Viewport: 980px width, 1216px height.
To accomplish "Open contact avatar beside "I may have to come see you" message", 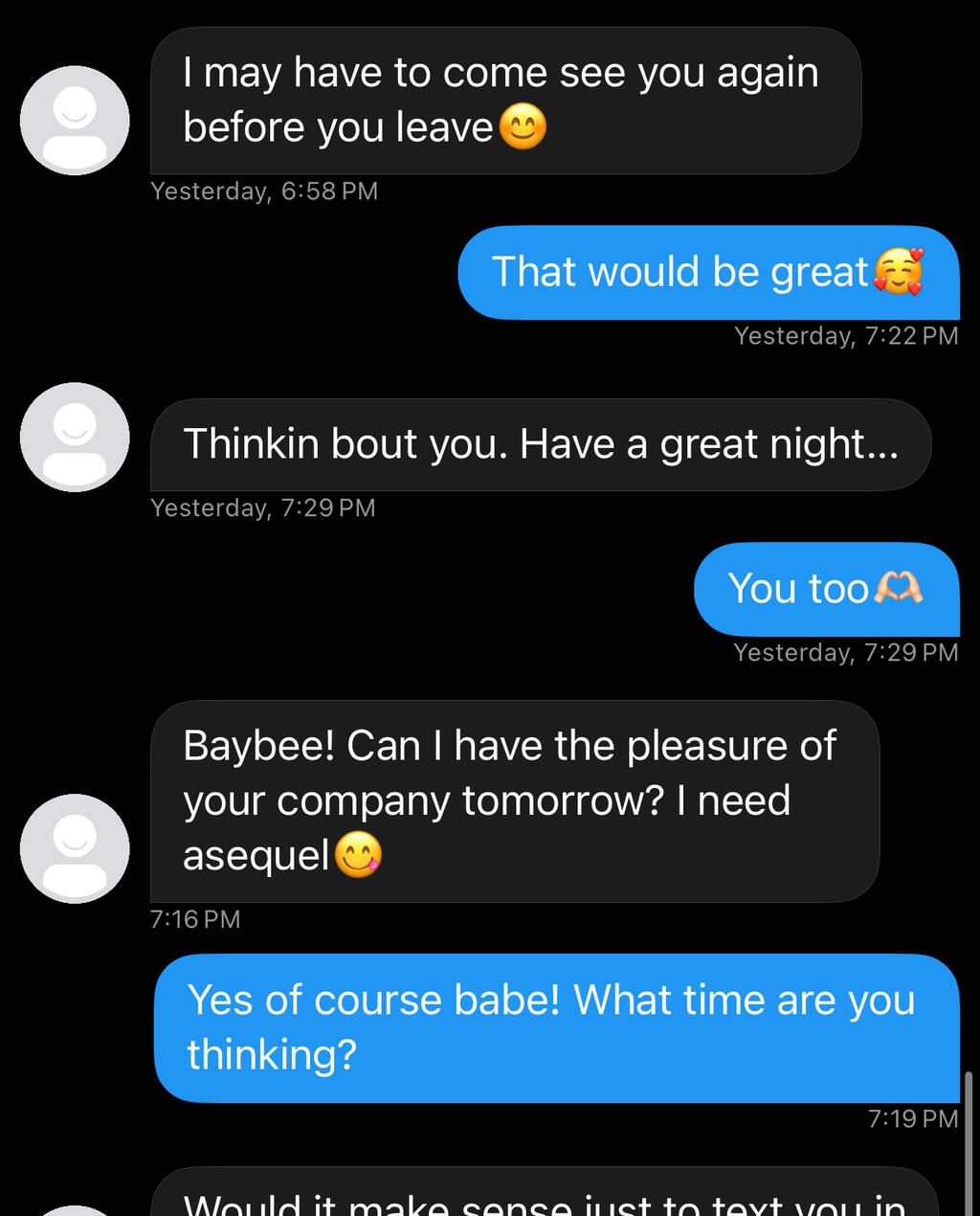I will tap(75, 120).
